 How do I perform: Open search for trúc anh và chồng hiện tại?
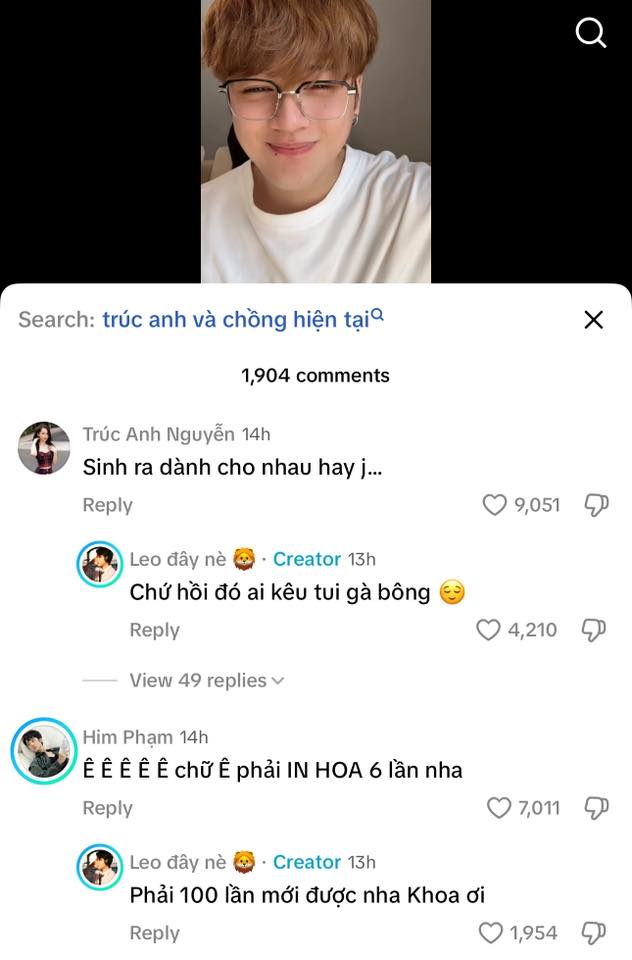click(242, 319)
